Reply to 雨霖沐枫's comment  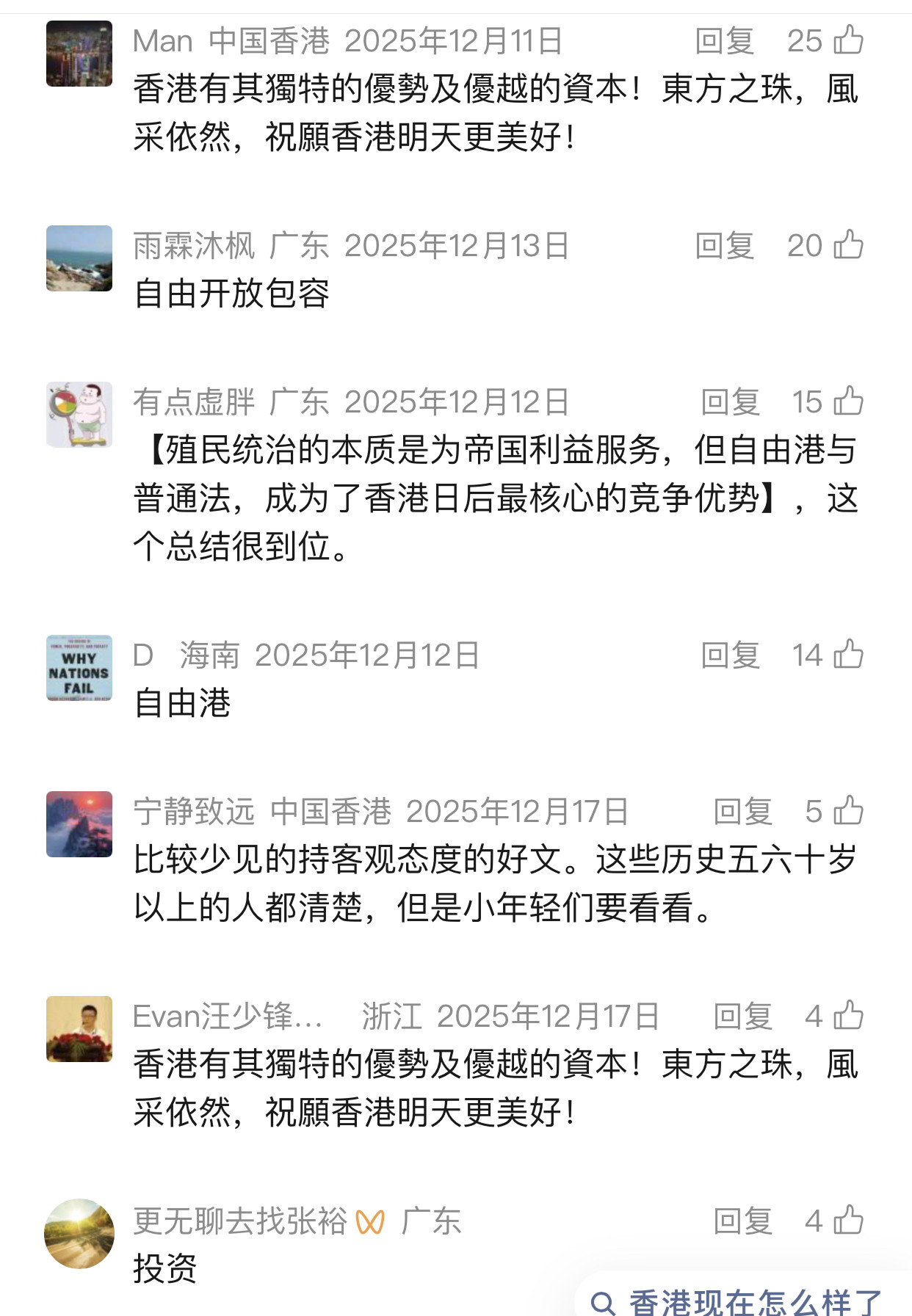pyautogui.click(x=724, y=246)
